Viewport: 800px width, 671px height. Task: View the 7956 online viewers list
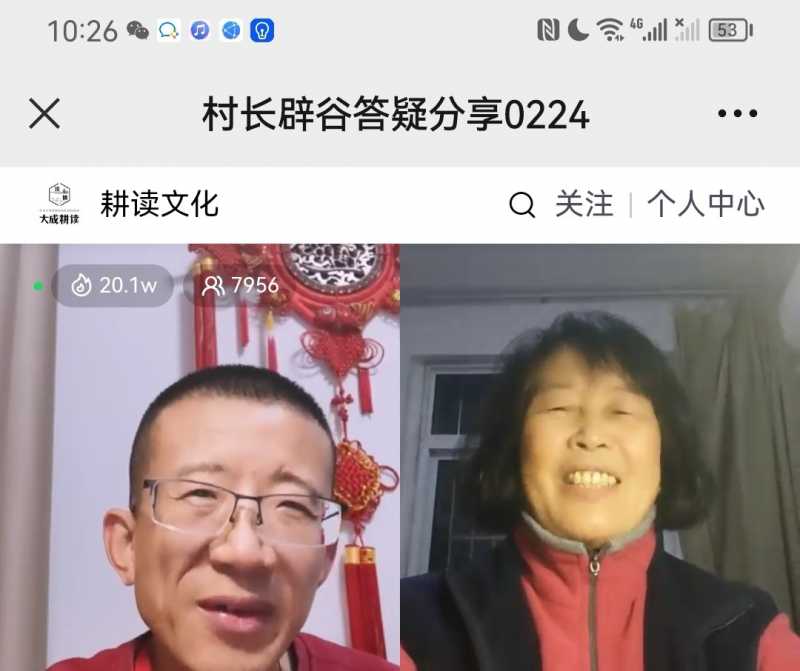pos(241,286)
